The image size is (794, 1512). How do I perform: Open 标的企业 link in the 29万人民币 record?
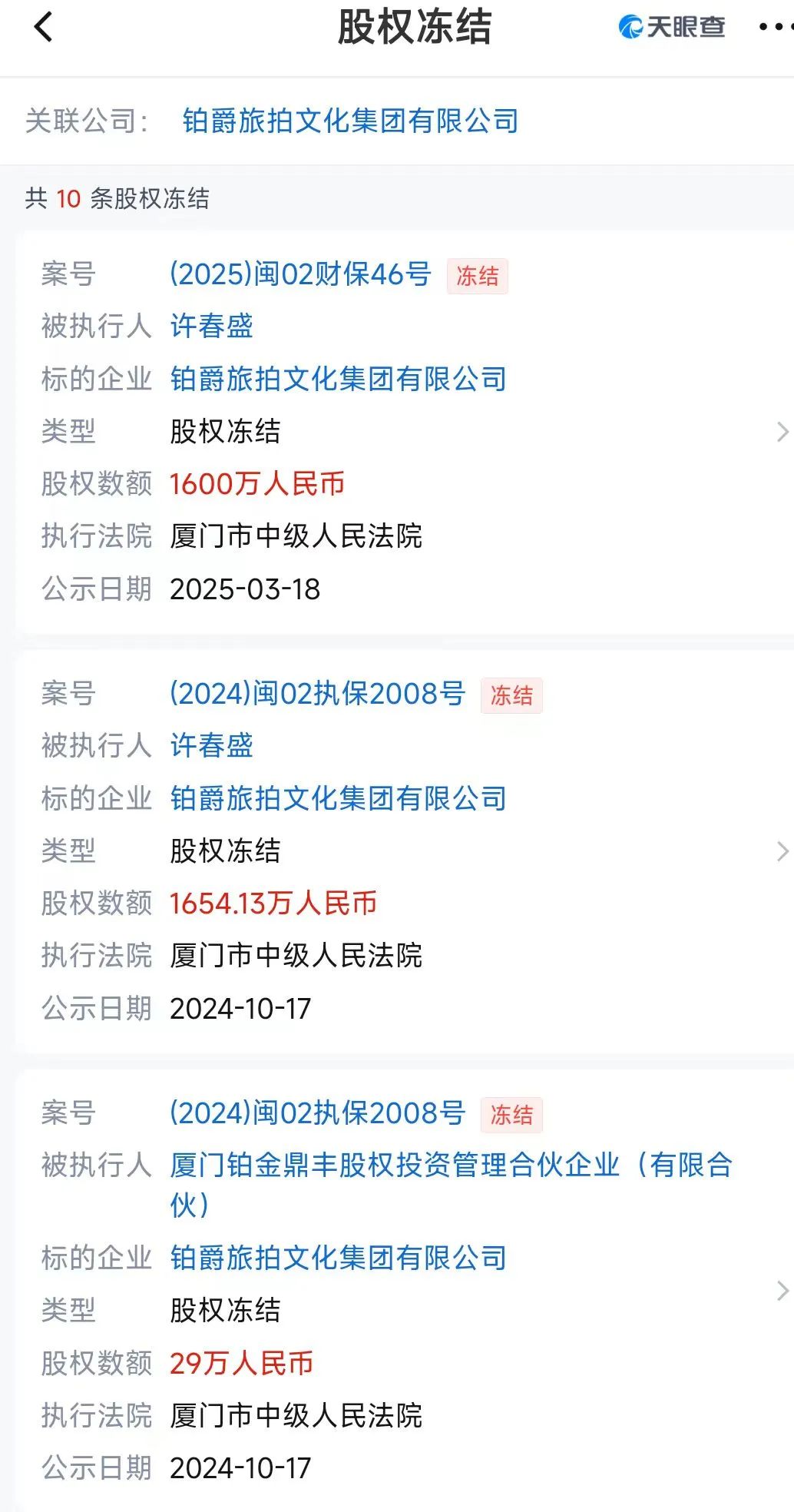[x=339, y=1258]
